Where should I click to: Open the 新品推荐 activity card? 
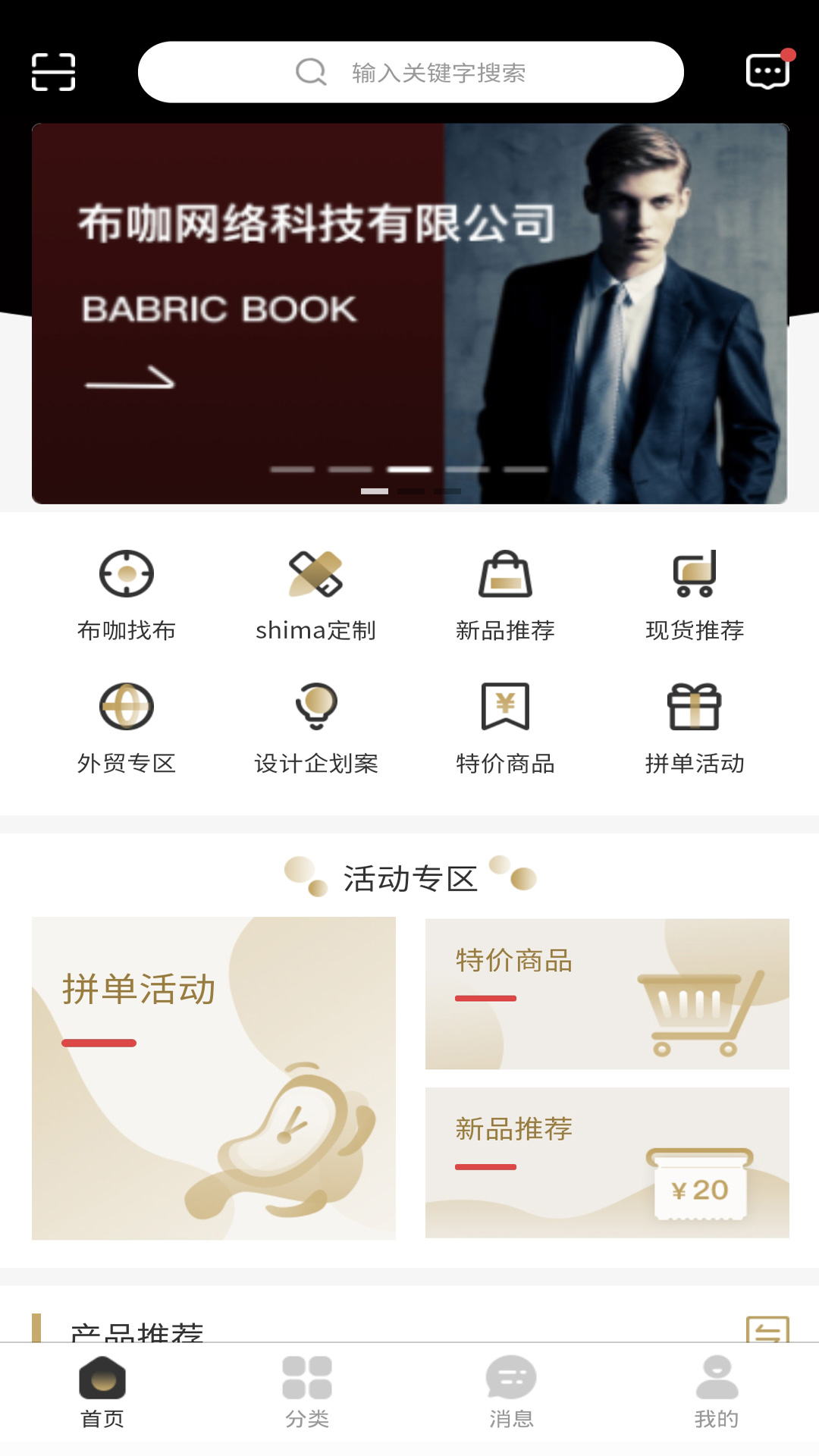(x=607, y=1162)
